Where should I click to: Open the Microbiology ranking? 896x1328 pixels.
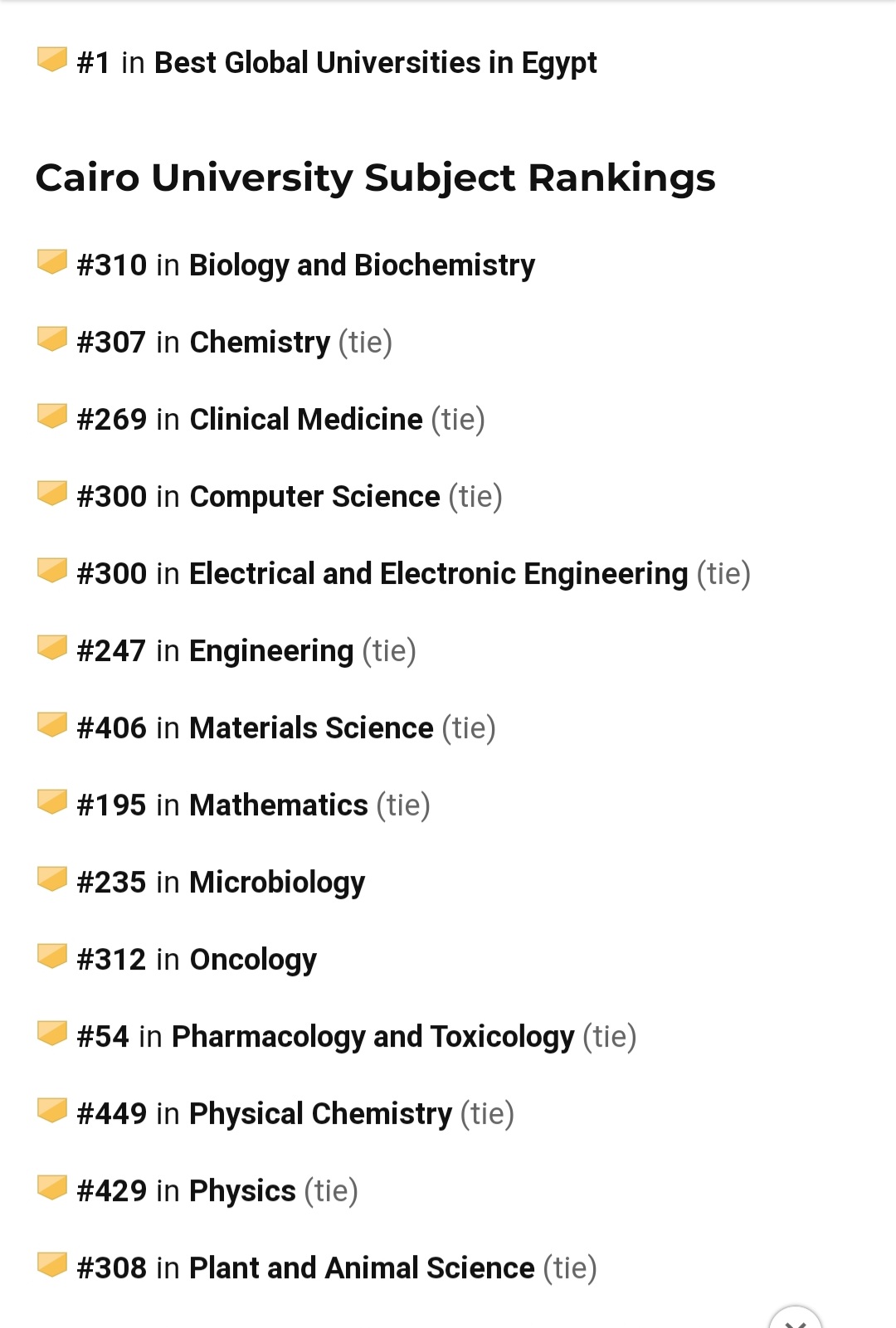click(277, 883)
